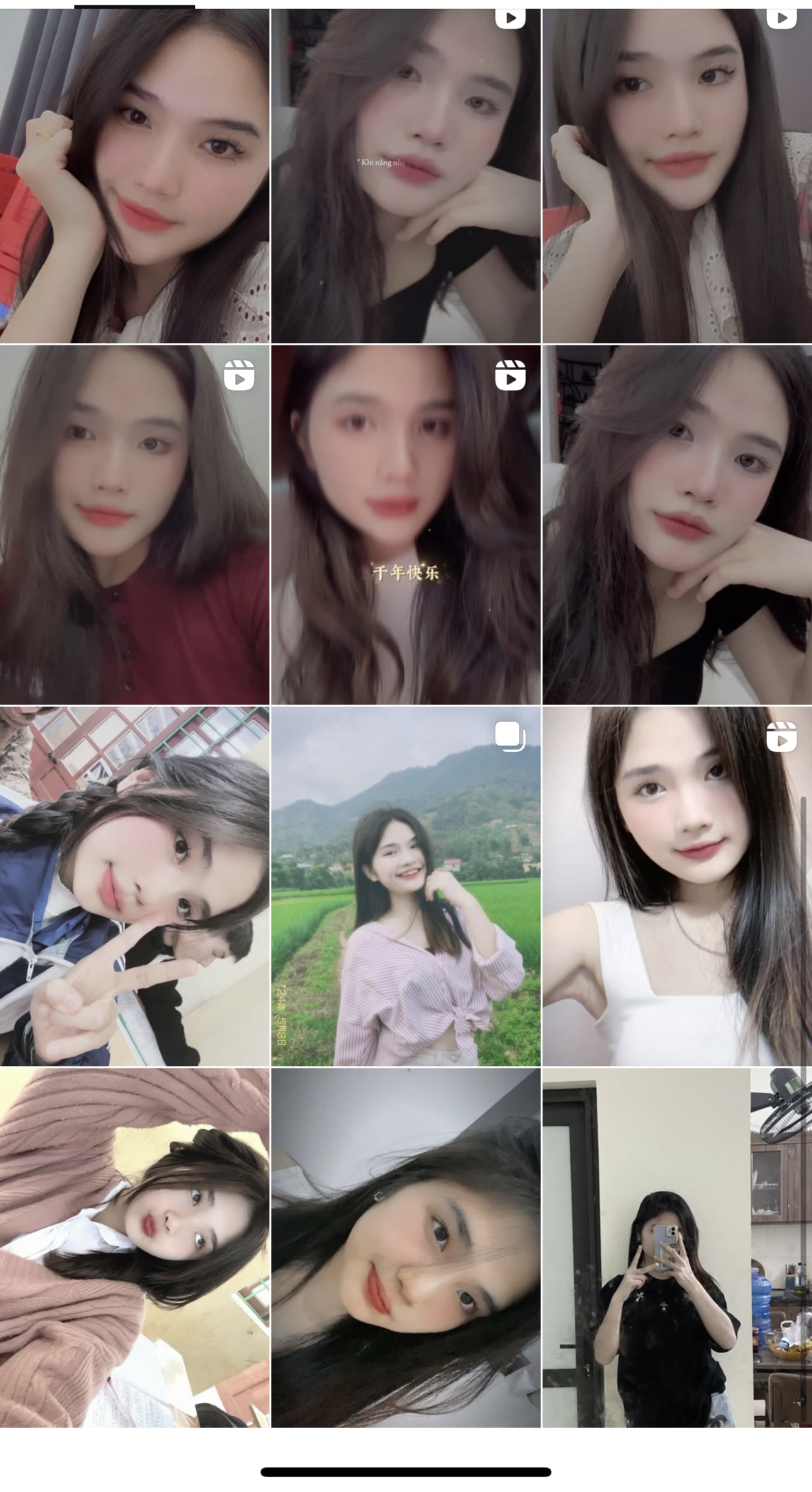
Task: Open the peace sign selfie post
Action: pyautogui.click(x=135, y=886)
